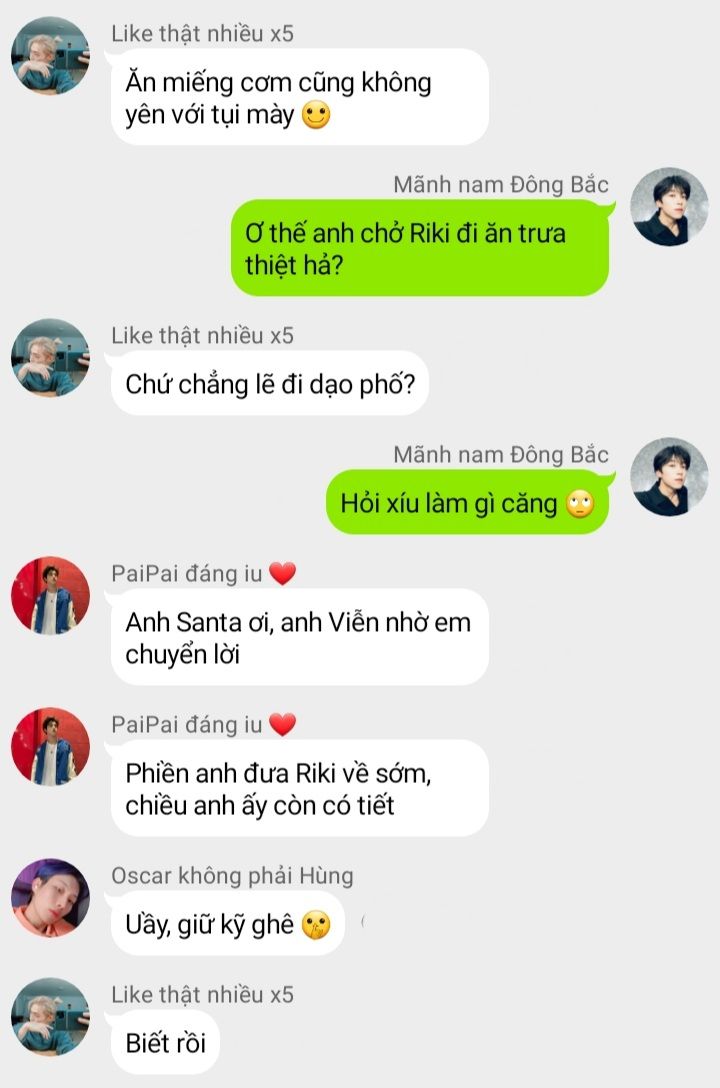This screenshot has height=1088, width=720.
Task: Open PaiPai đáng iu avatar beside 'Anh Santa ơi' message
Action: click(50, 596)
